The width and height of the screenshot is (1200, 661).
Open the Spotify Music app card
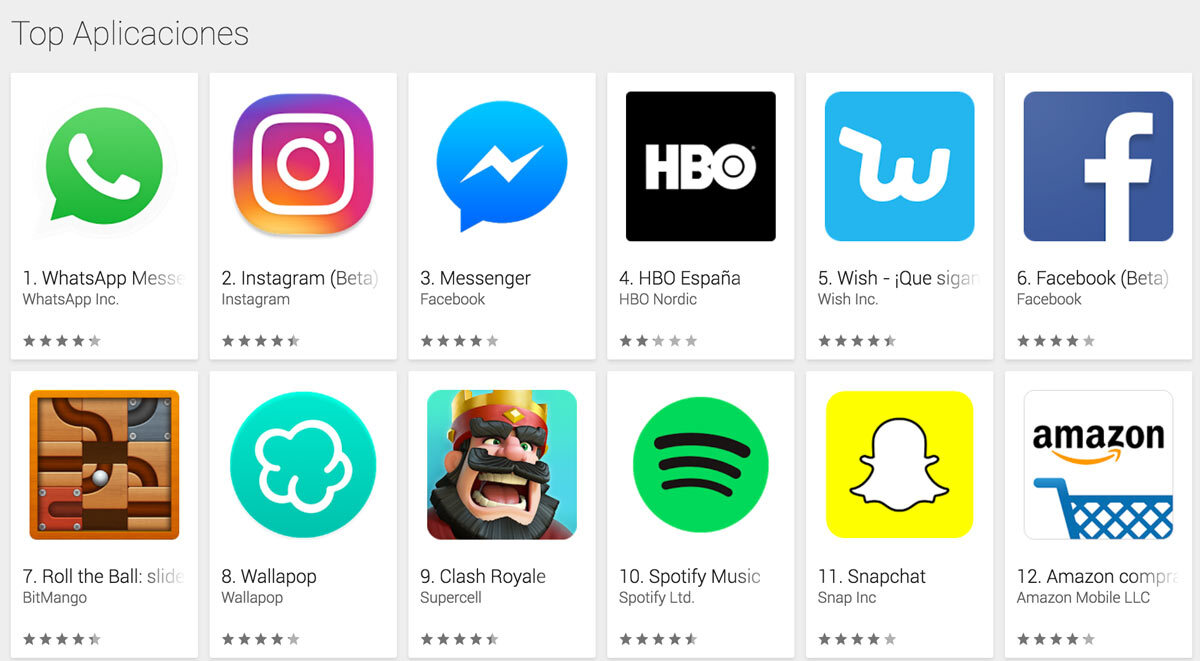pyautogui.click(x=700, y=465)
